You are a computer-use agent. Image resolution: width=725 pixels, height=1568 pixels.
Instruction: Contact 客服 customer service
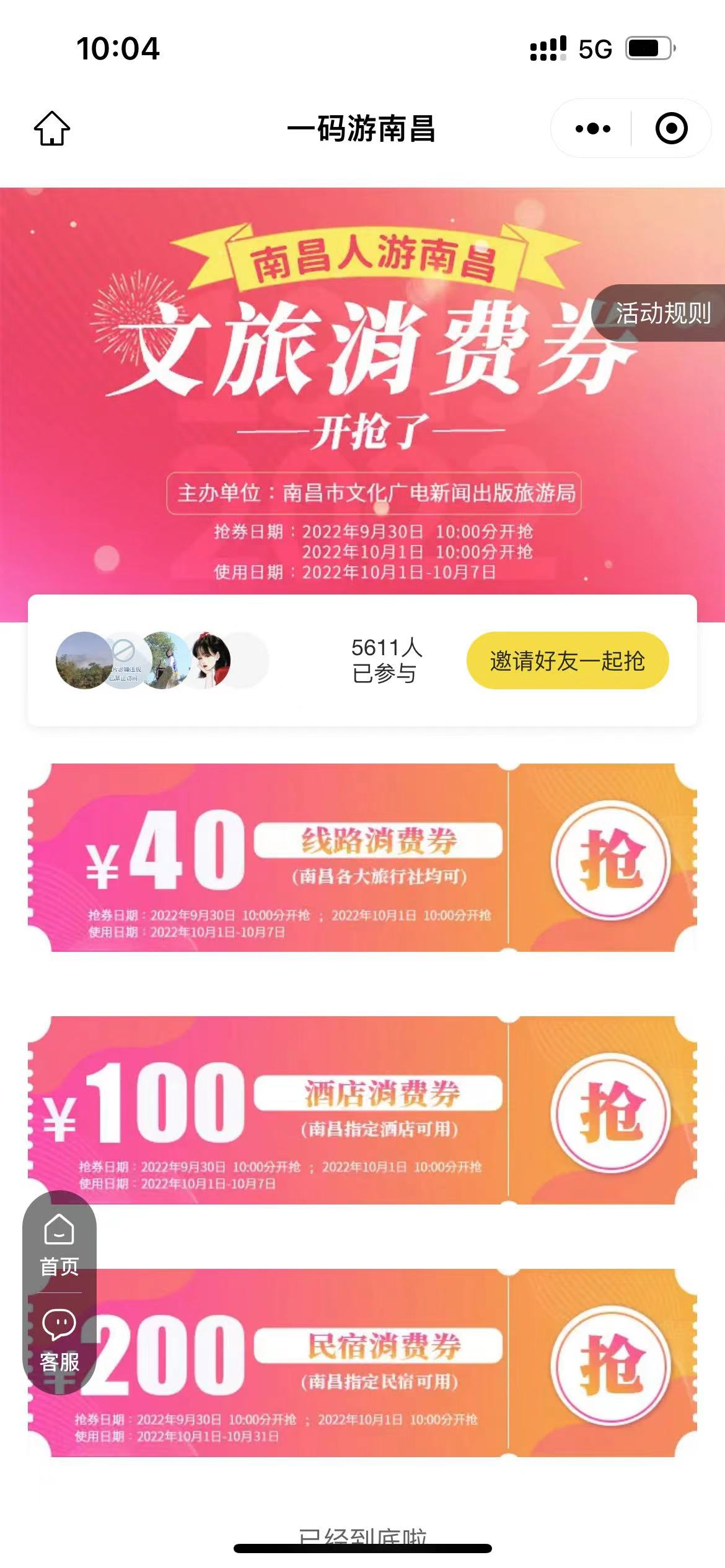tap(59, 1341)
